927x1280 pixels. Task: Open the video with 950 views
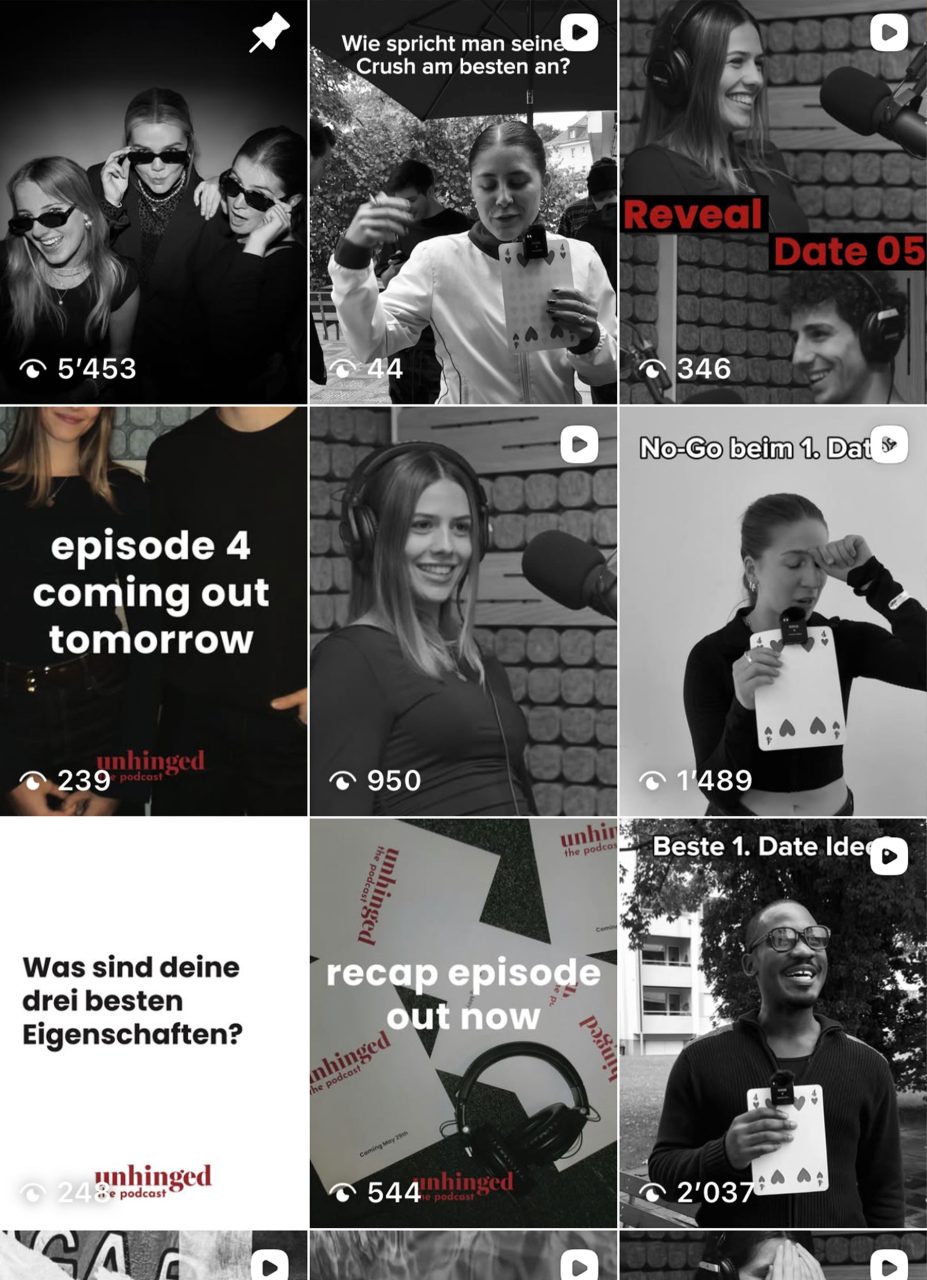[x=463, y=610]
